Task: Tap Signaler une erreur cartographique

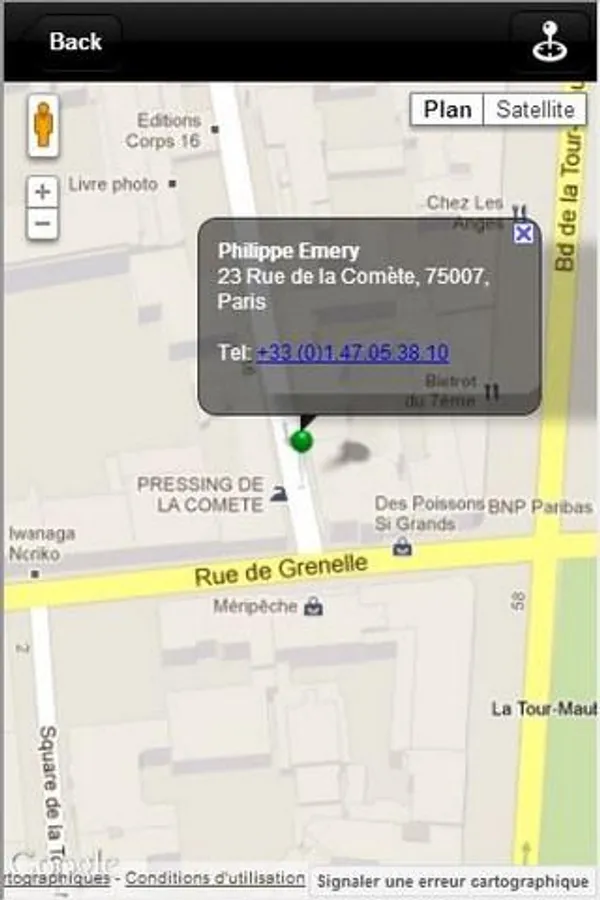Action: (453, 882)
